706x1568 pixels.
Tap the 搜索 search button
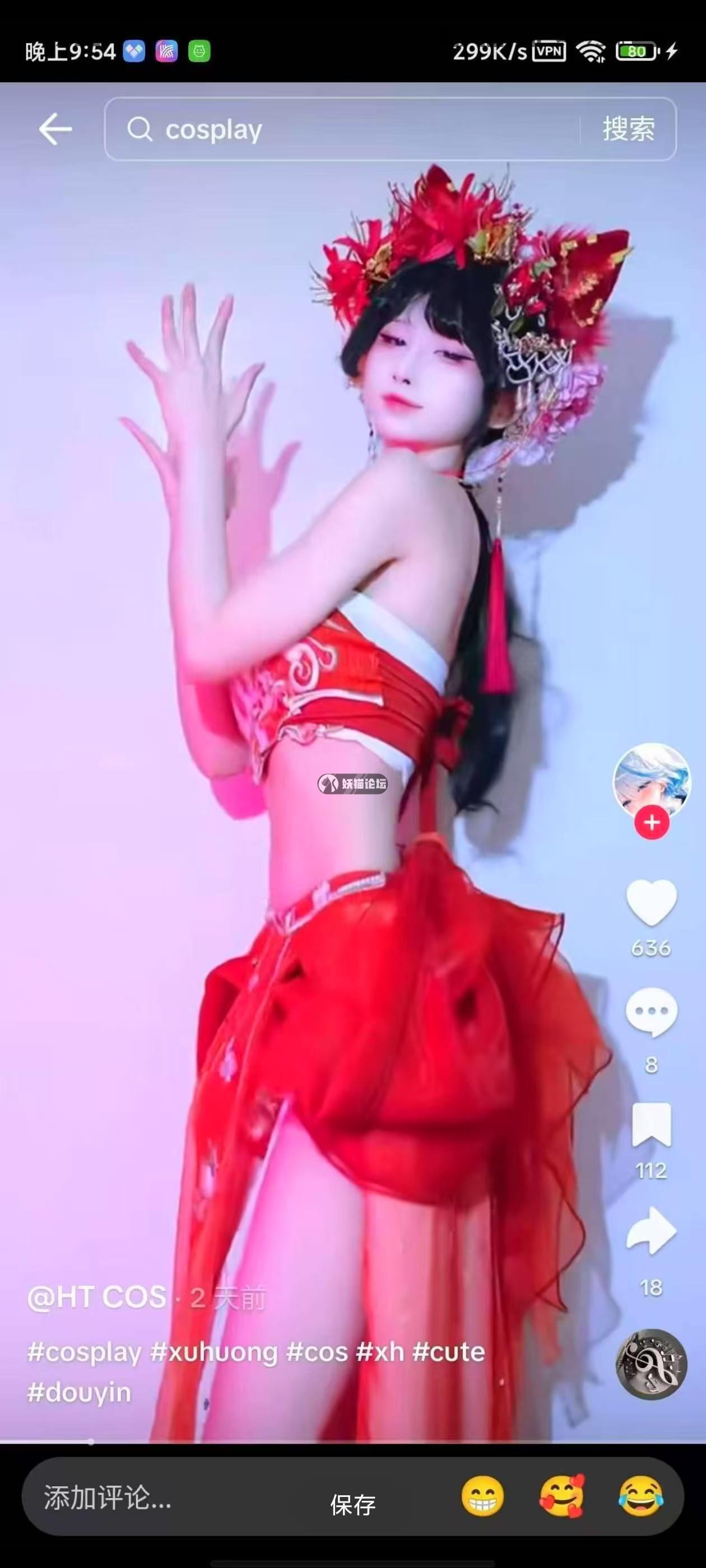tap(629, 129)
